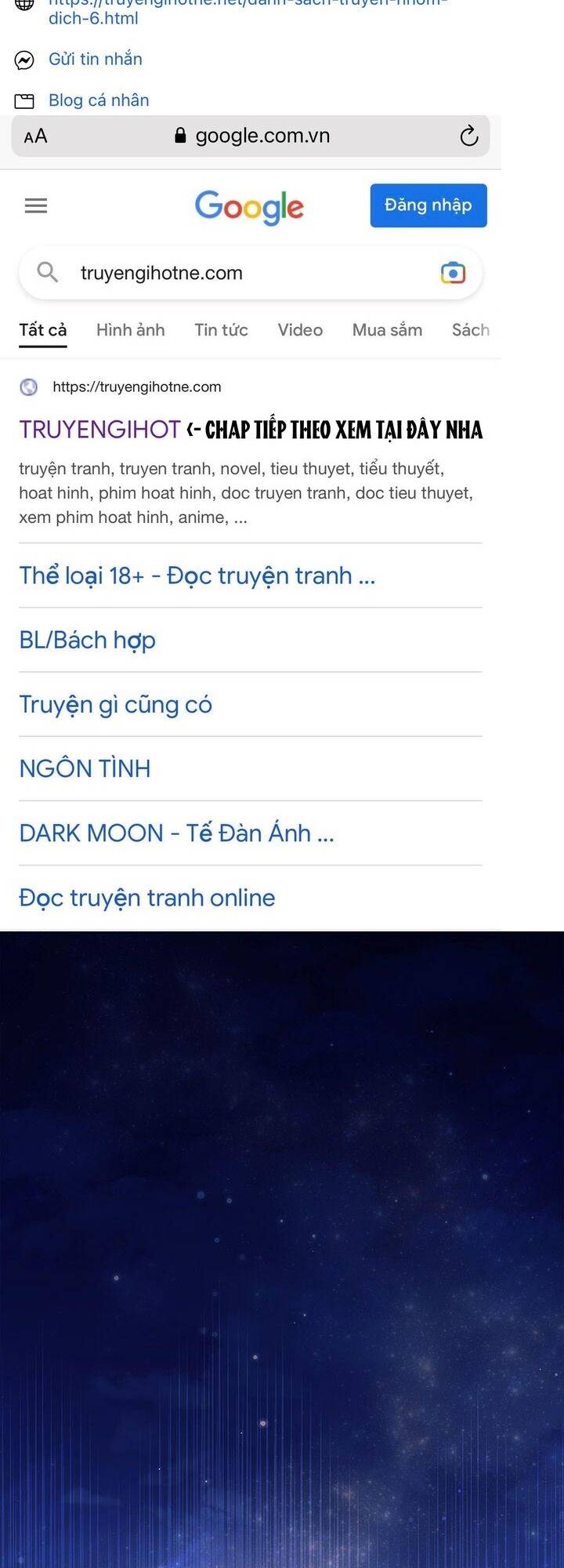Tap the AA text size control
Screen dimensions: 564x1568
[34, 135]
